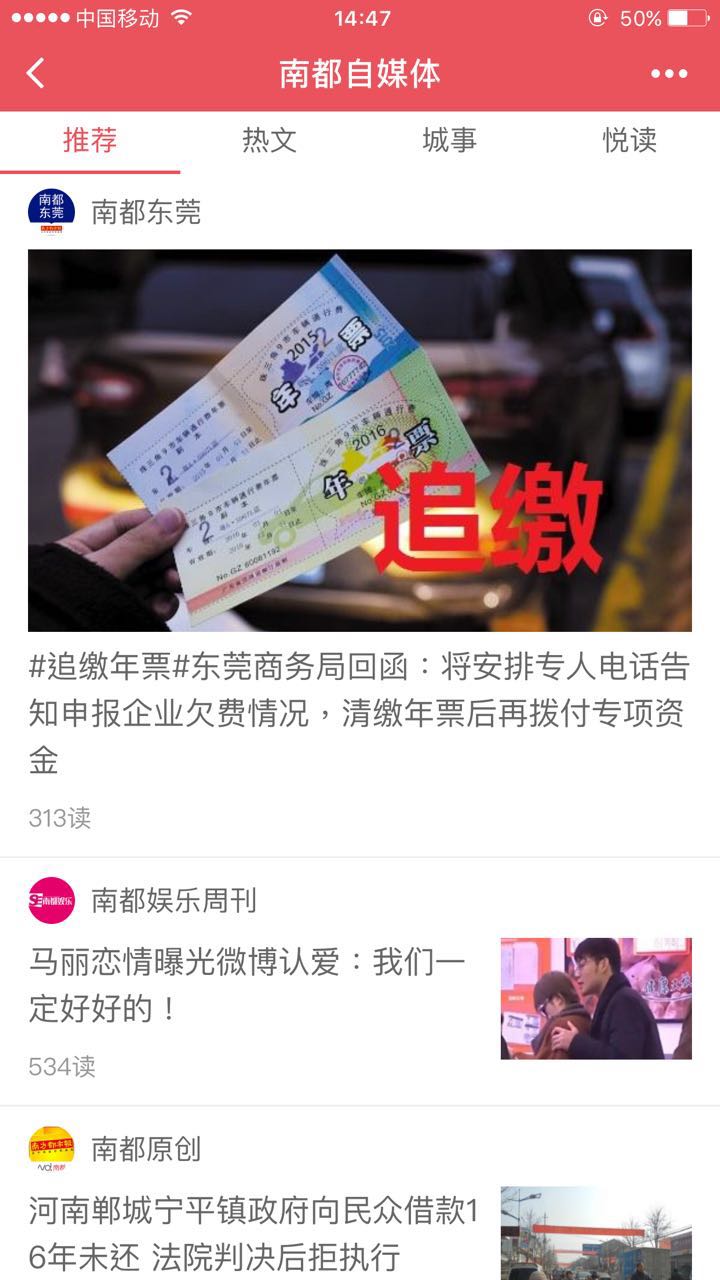Open the 追缴年票 article image
Screen dimensions: 720x1280
(360, 440)
